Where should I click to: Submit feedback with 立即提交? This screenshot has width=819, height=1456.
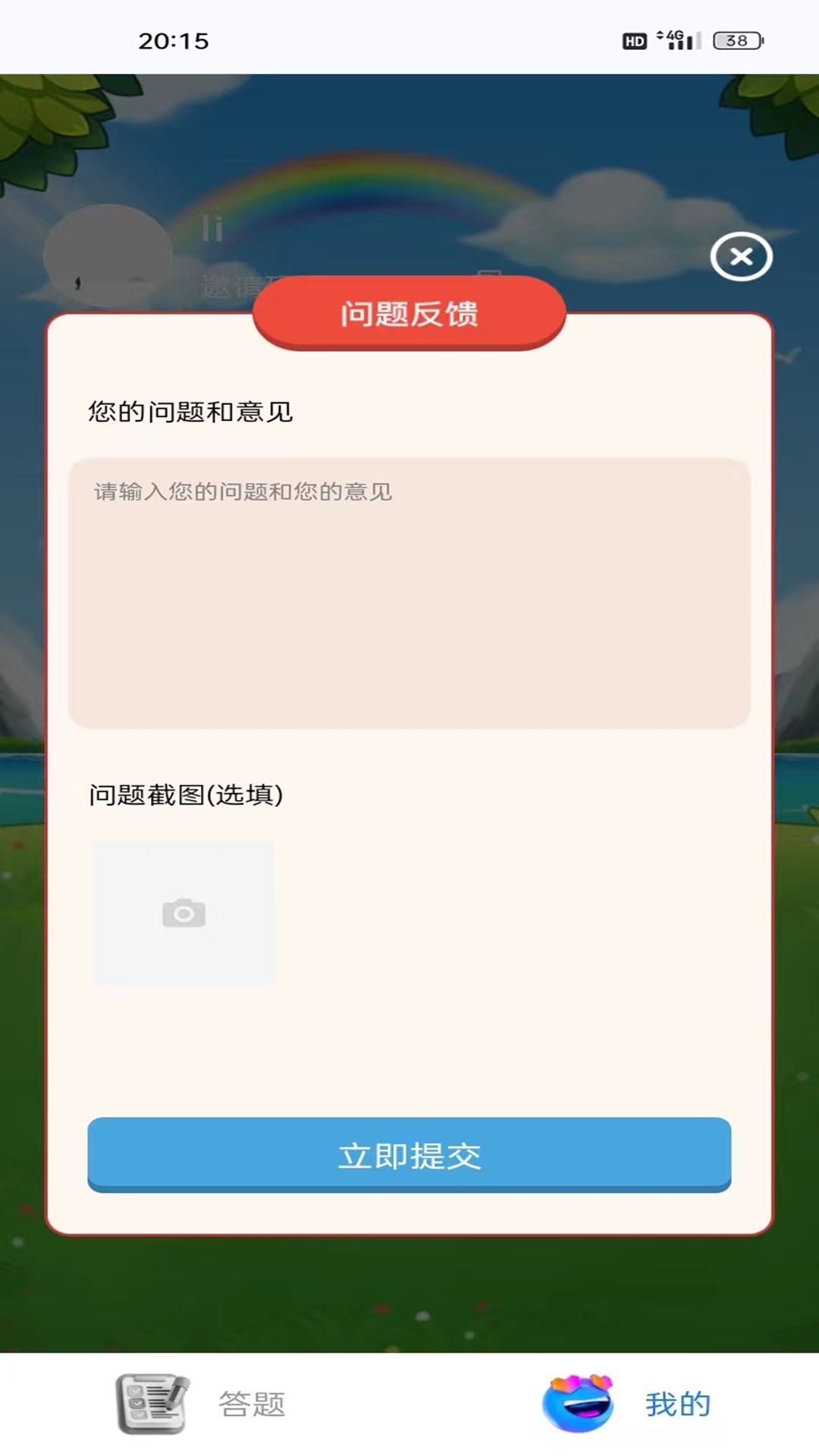409,1154
